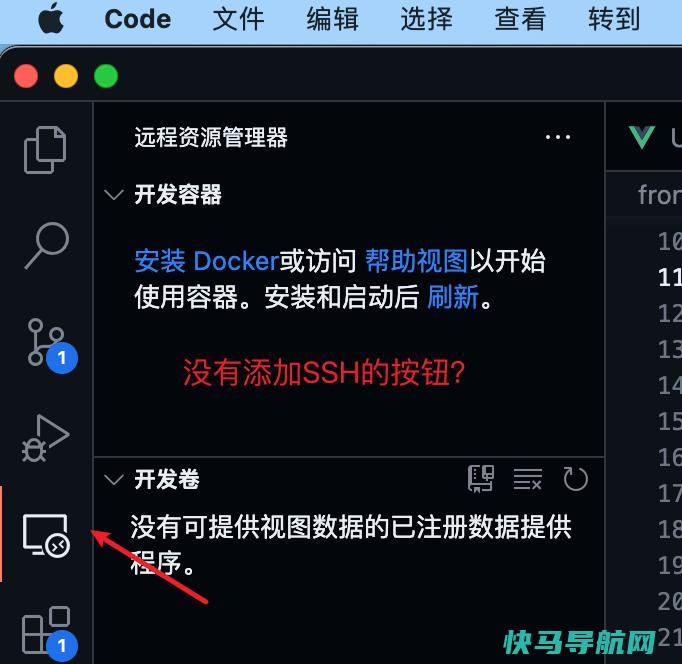Screen dimensions: 682x664
Task: Tap the 刷新 link
Action: pyautogui.click(x=453, y=297)
